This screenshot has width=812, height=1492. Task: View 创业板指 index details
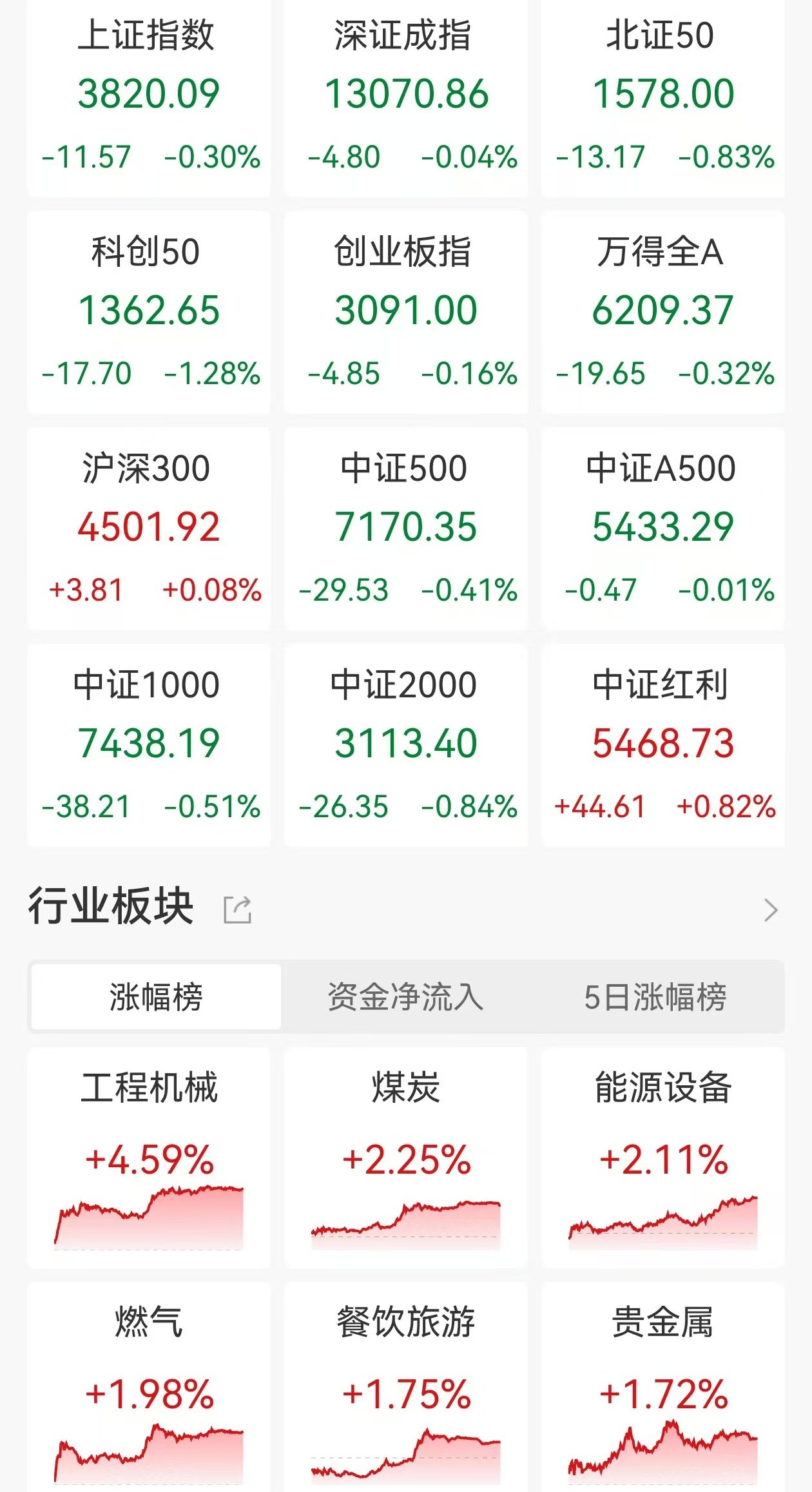406,313
